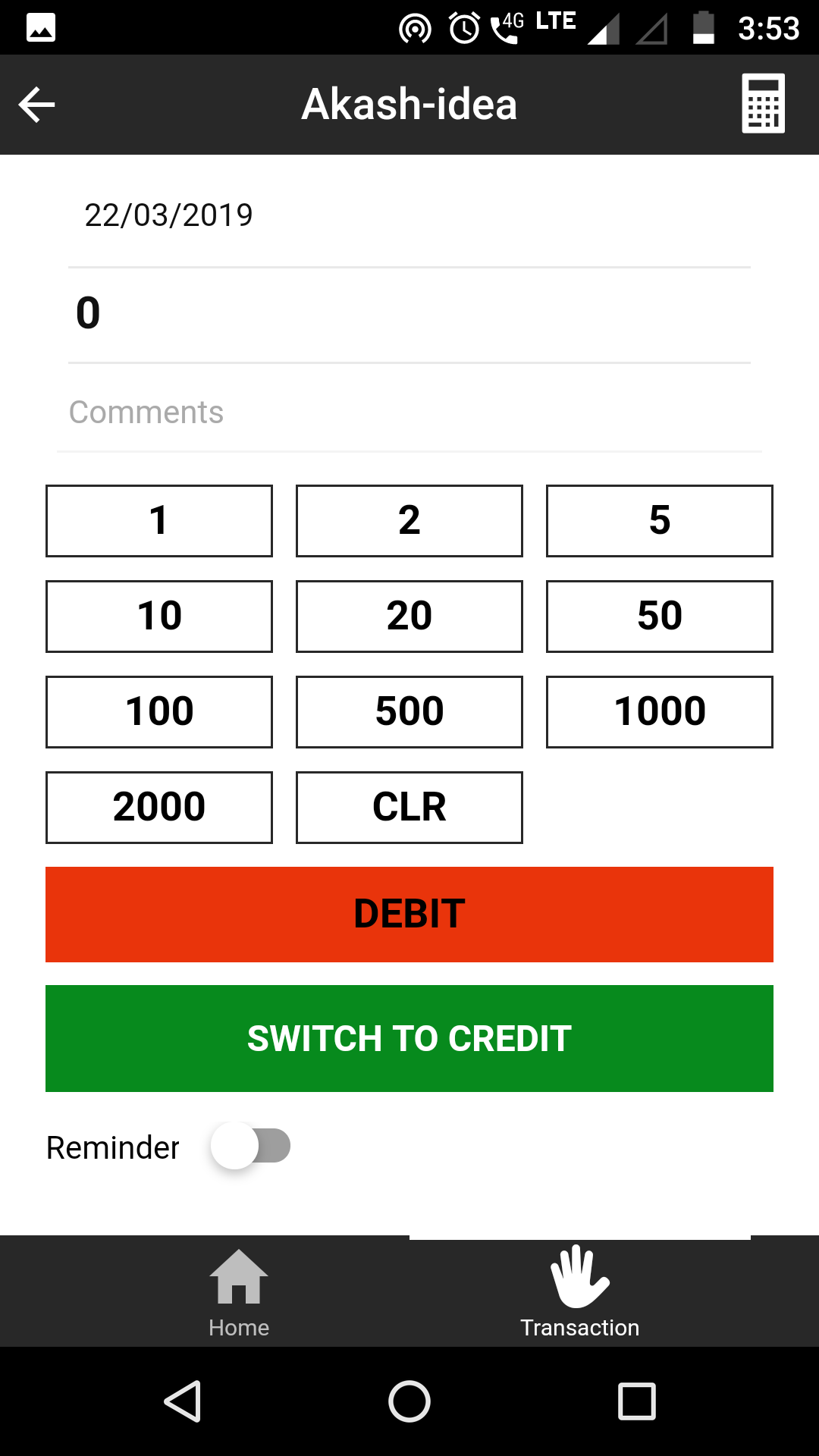
Task: Click the Comments input field
Action: click(409, 412)
